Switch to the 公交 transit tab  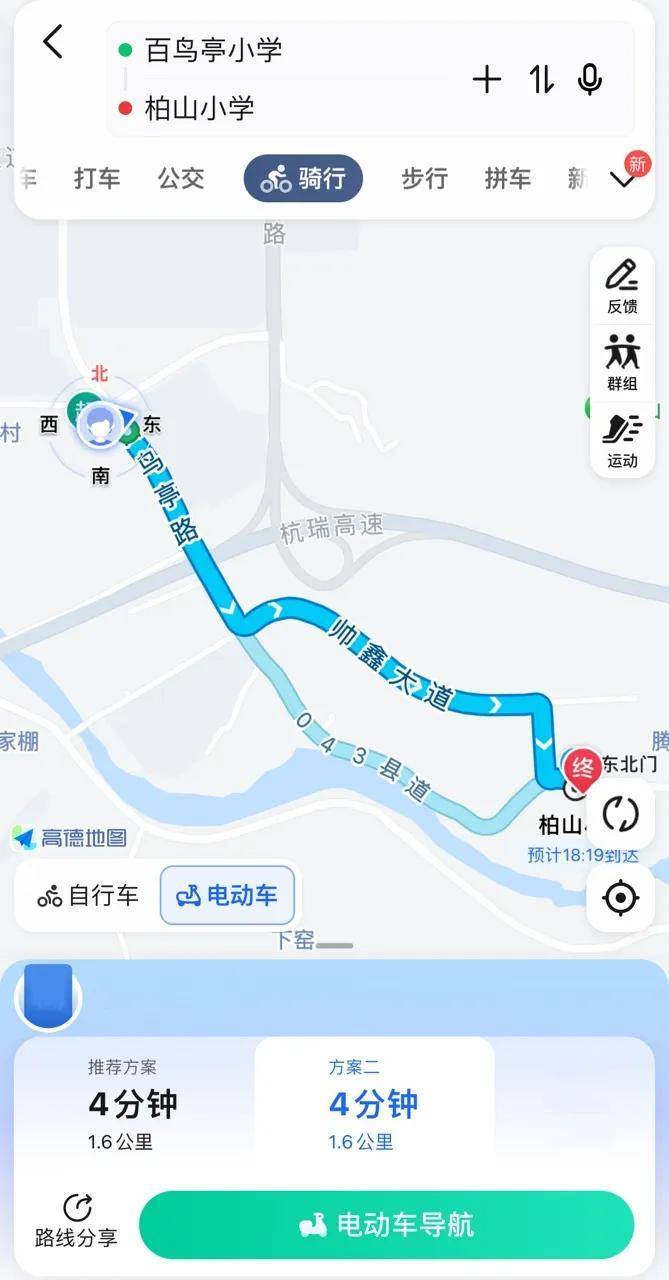pyautogui.click(x=181, y=179)
